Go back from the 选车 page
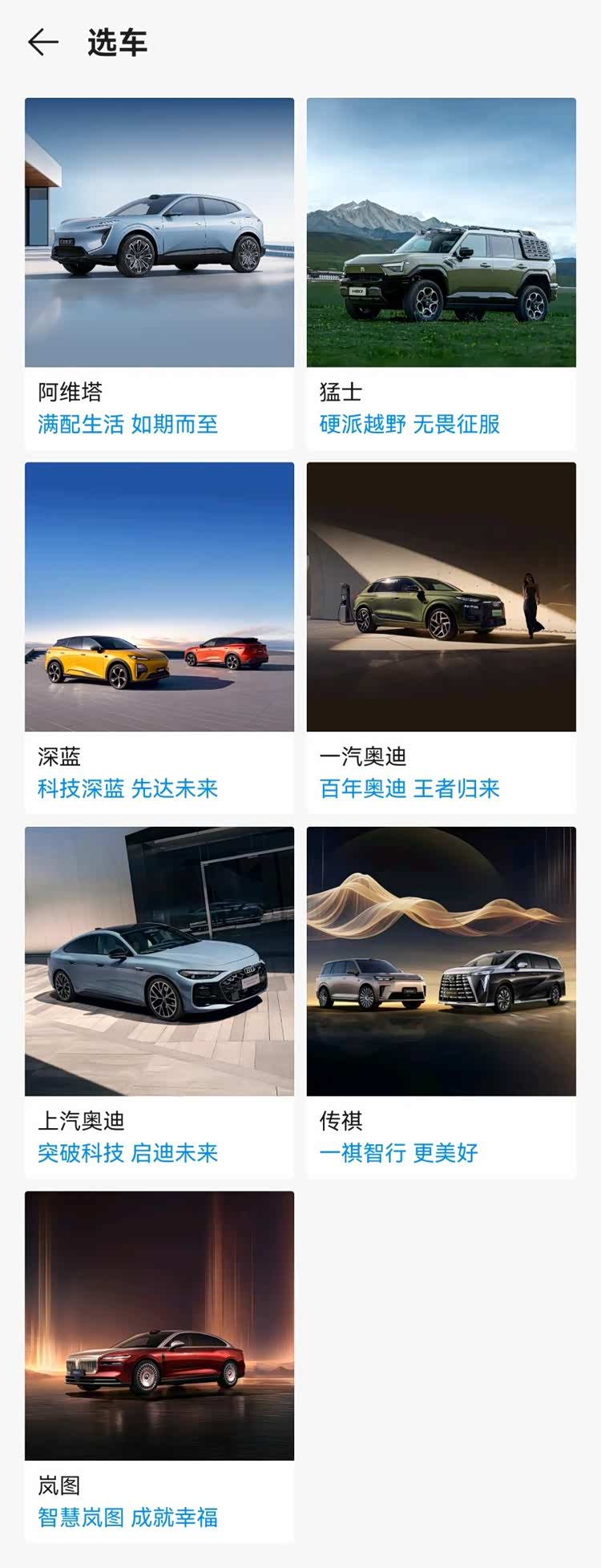 pos(43,42)
